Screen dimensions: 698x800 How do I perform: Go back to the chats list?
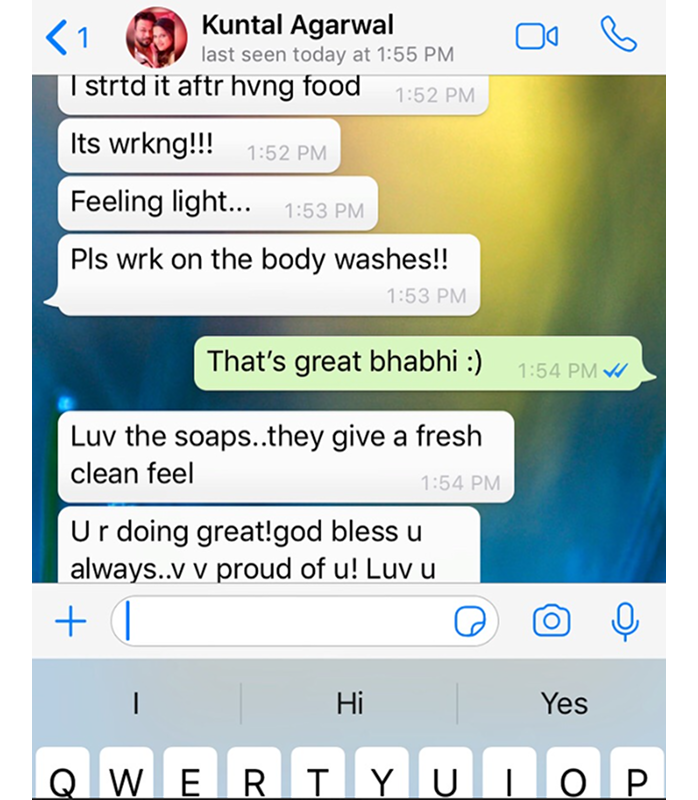(66, 38)
